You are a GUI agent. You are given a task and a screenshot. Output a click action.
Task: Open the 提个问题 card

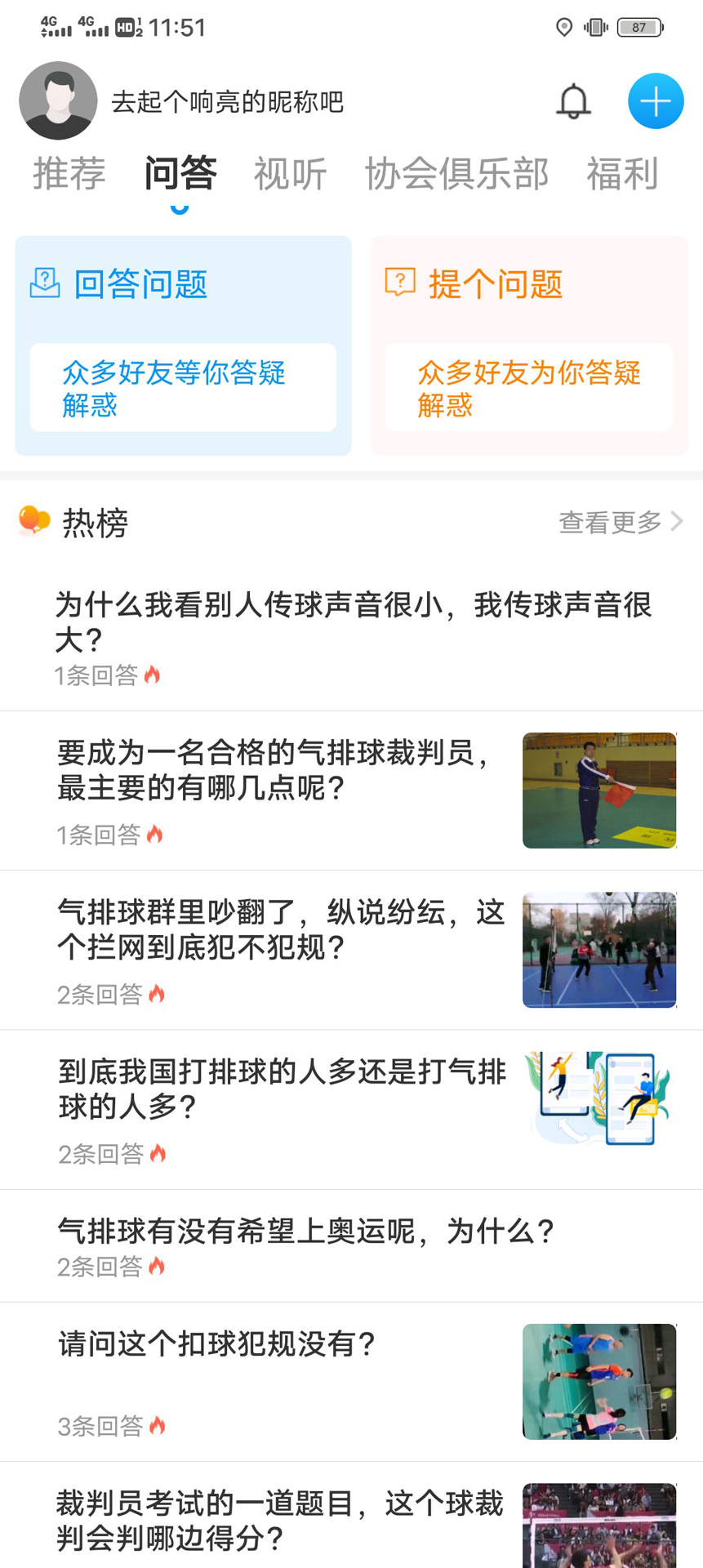coord(528,345)
